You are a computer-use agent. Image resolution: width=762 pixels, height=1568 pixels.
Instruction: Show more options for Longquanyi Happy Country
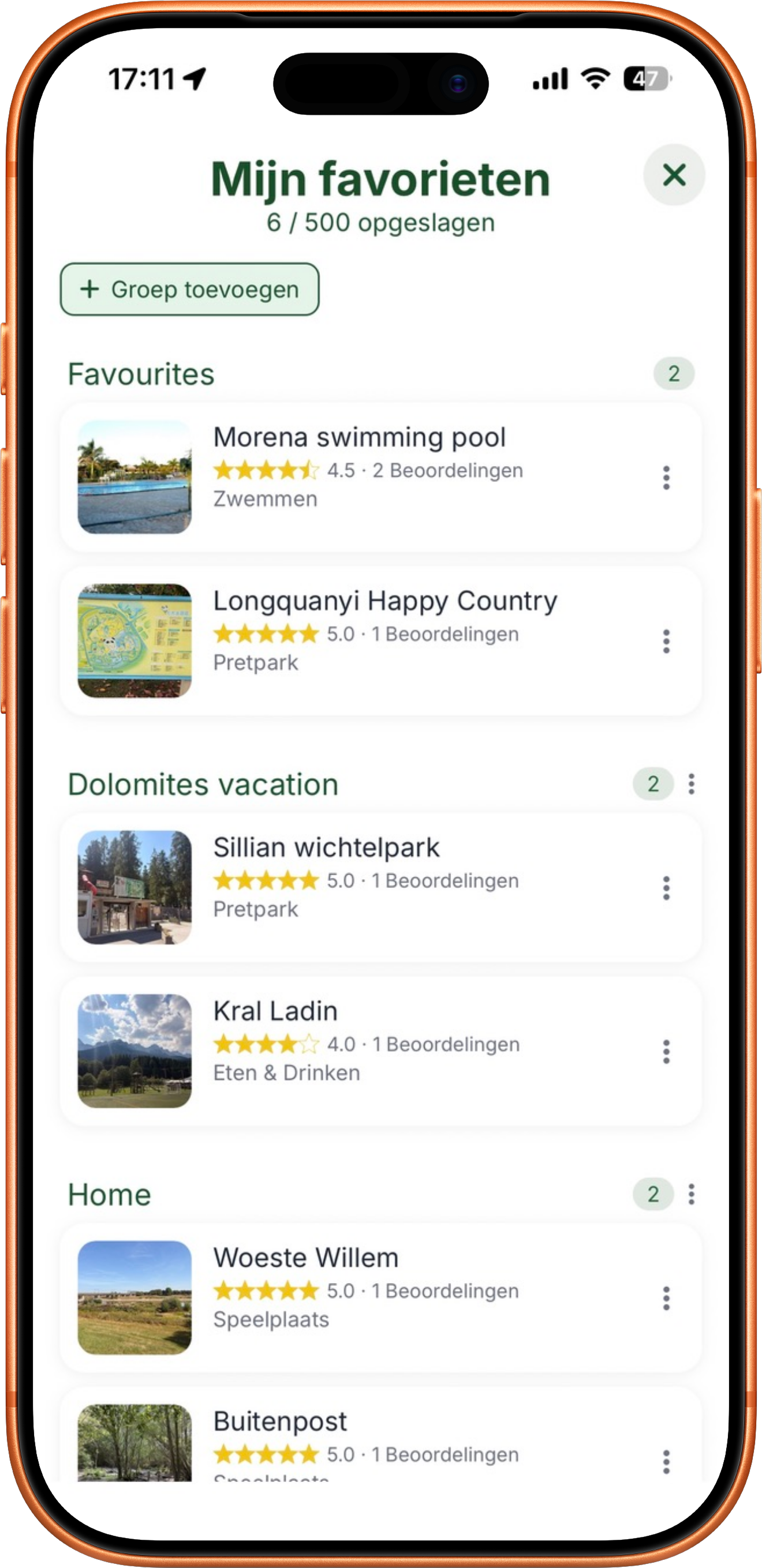click(x=666, y=642)
